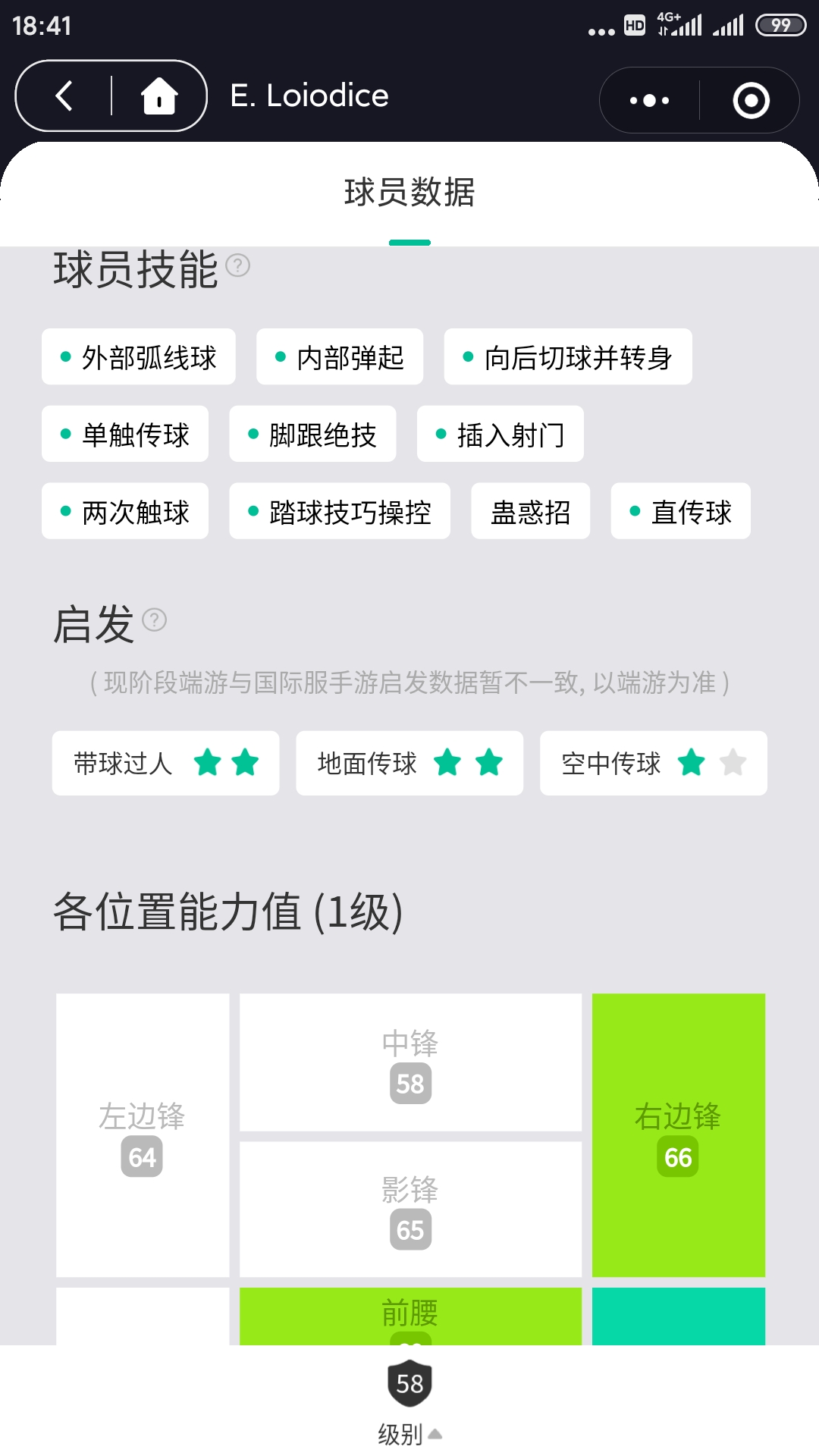The width and height of the screenshot is (819, 1456).
Task: Toggle the 外部弧线球 skill tag
Action: 138,357
